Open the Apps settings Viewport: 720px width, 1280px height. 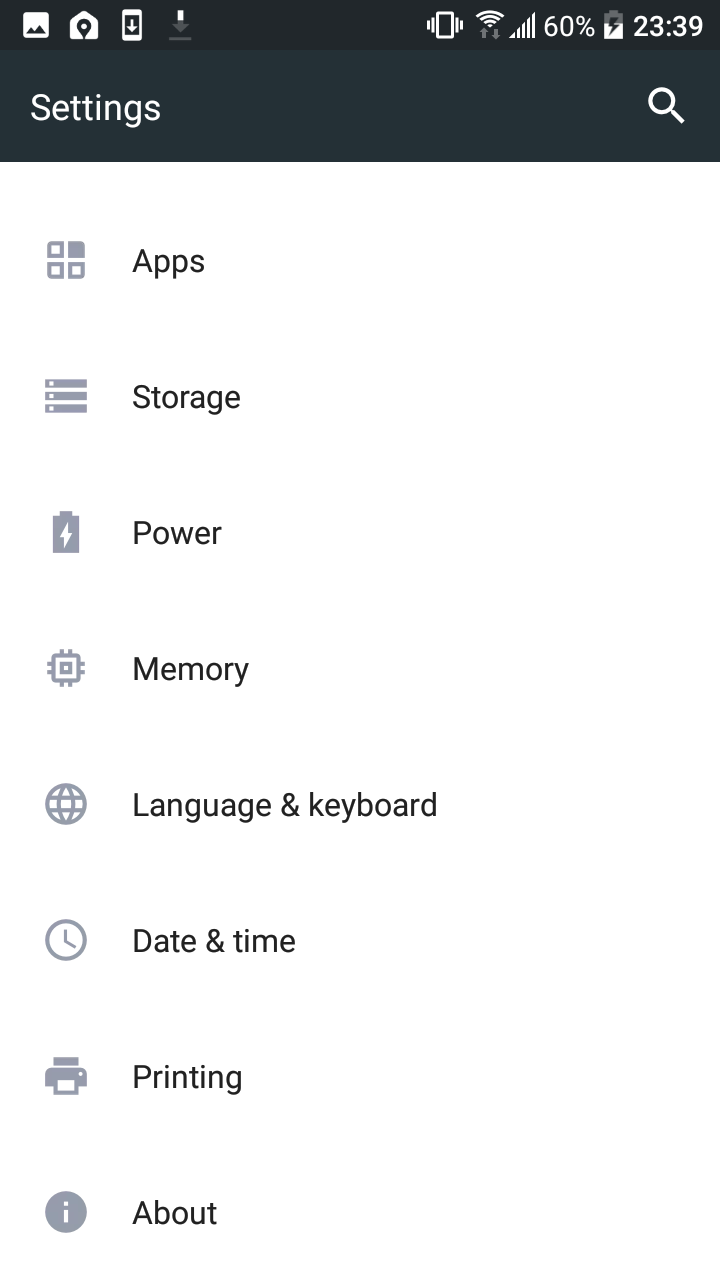pyautogui.click(x=360, y=261)
